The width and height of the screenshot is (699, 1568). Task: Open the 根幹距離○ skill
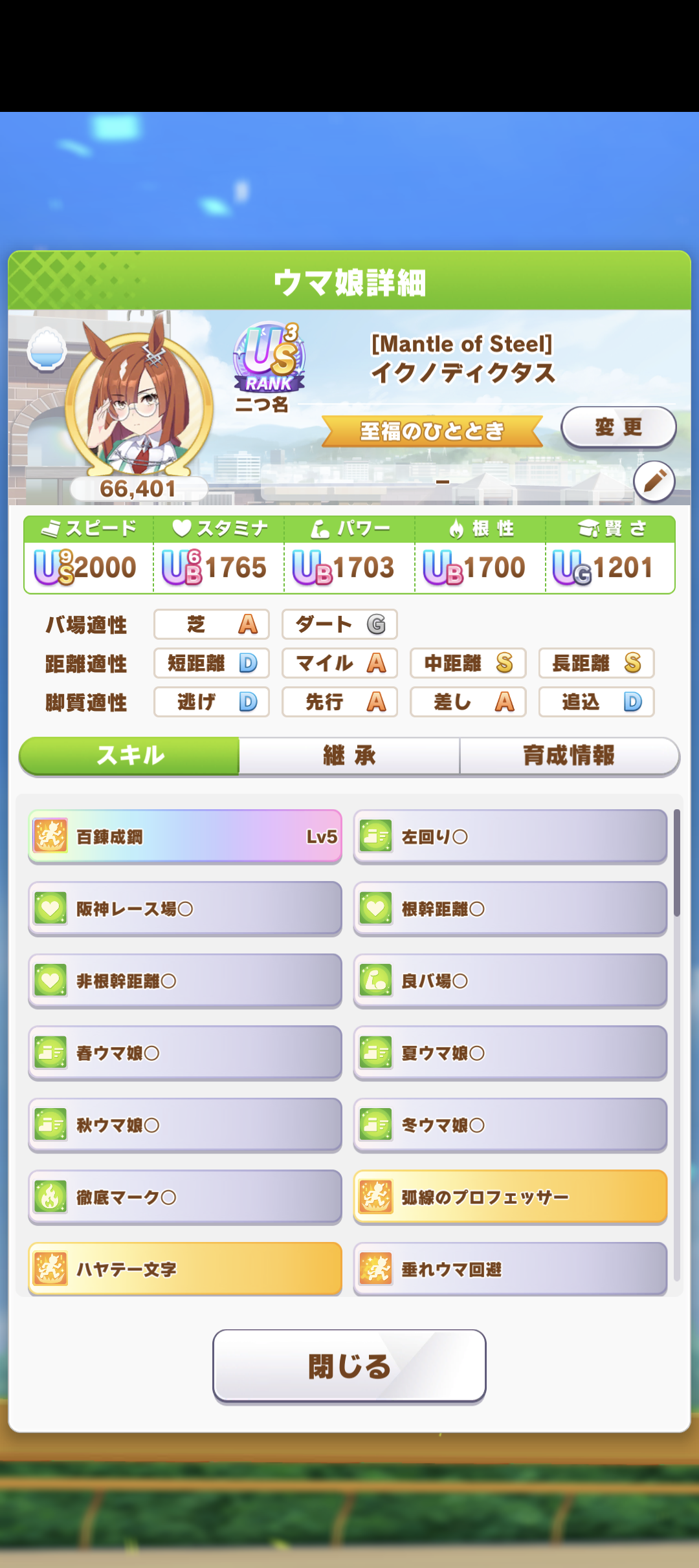[x=510, y=909]
